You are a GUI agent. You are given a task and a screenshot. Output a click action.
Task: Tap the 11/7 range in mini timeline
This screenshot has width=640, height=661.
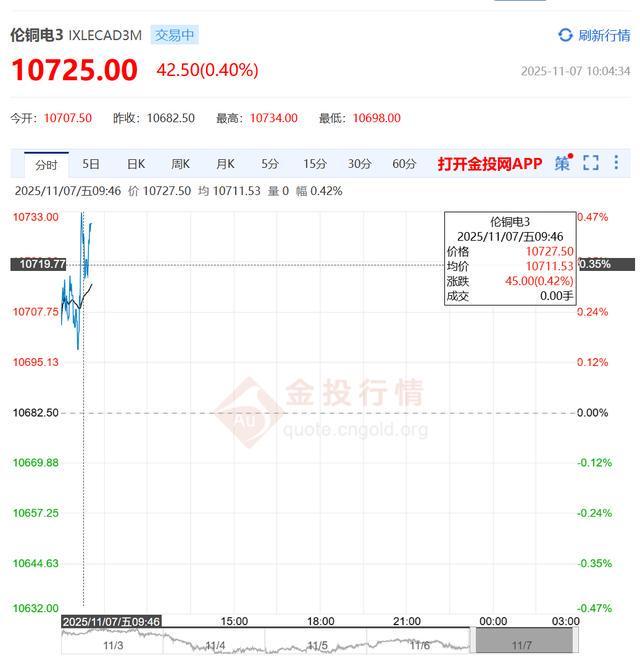tap(522, 645)
